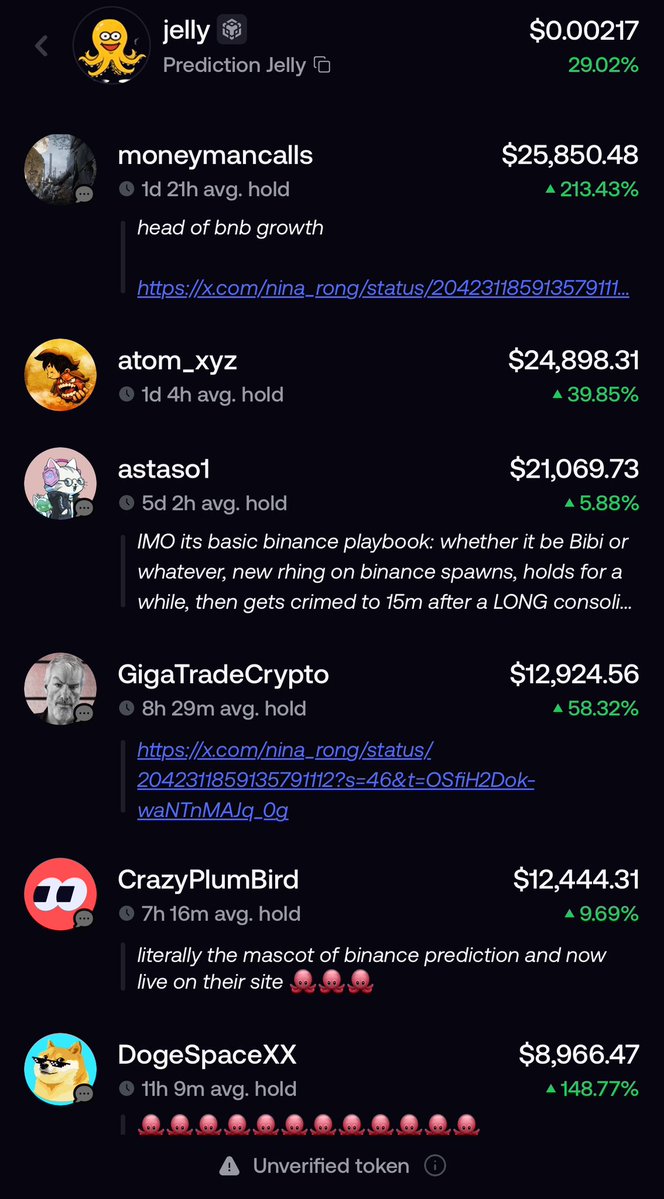Show info about the Unverified token warning
The image size is (664, 1199).
click(x=435, y=1166)
